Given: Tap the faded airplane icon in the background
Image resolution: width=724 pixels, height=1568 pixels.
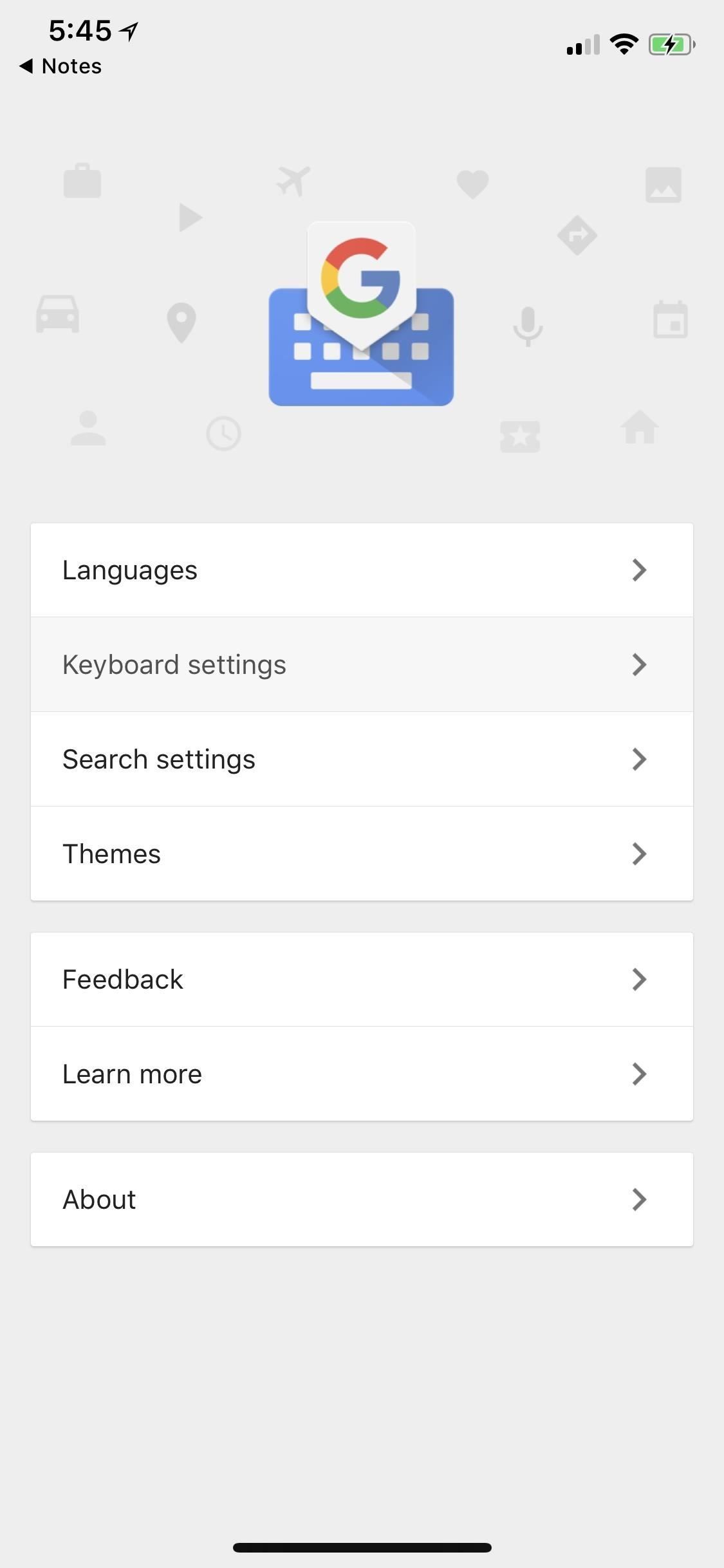Looking at the screenshot, I should [x=293, y=181].
